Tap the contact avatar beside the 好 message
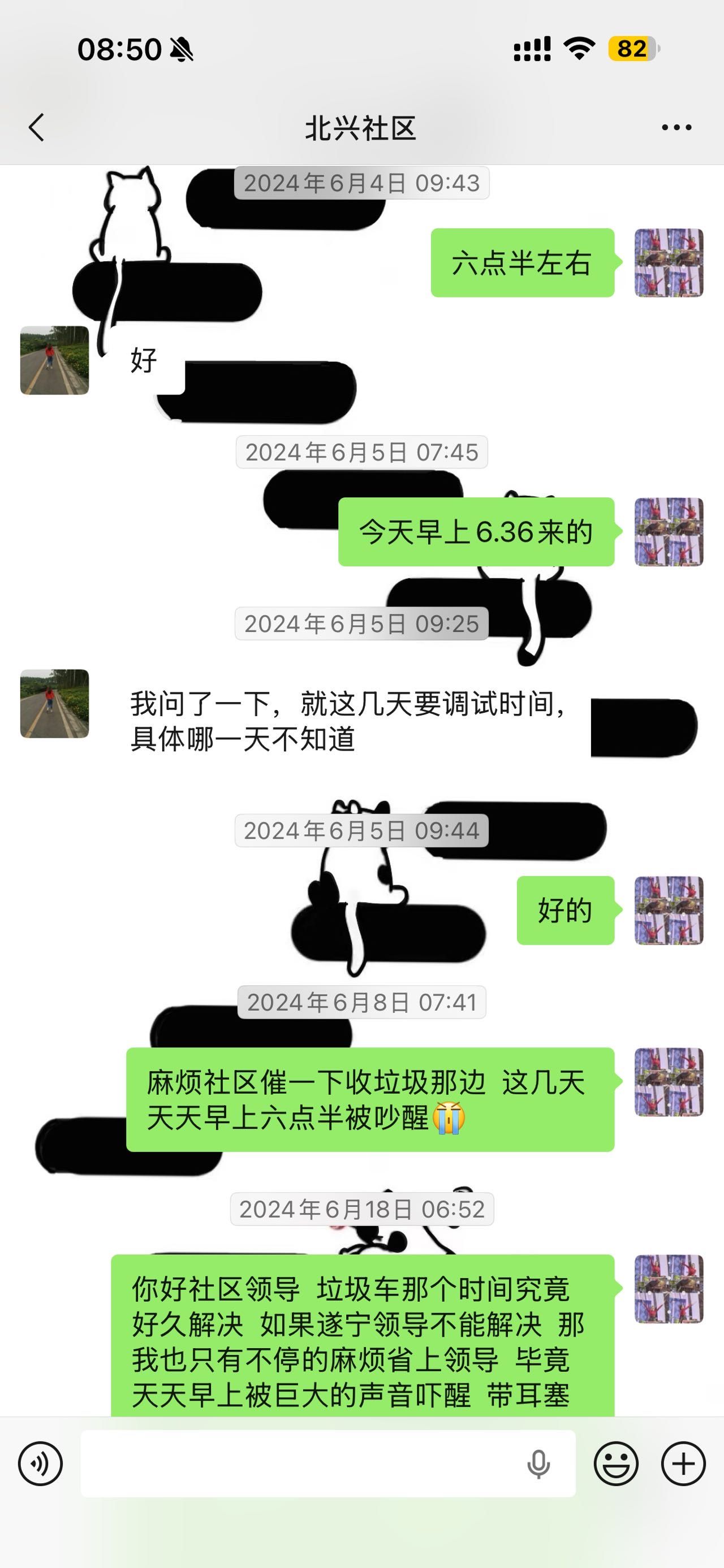Image resolution: width=724 pixels, height=1568 pixels. pyautogui.click(x=55, y=361)
